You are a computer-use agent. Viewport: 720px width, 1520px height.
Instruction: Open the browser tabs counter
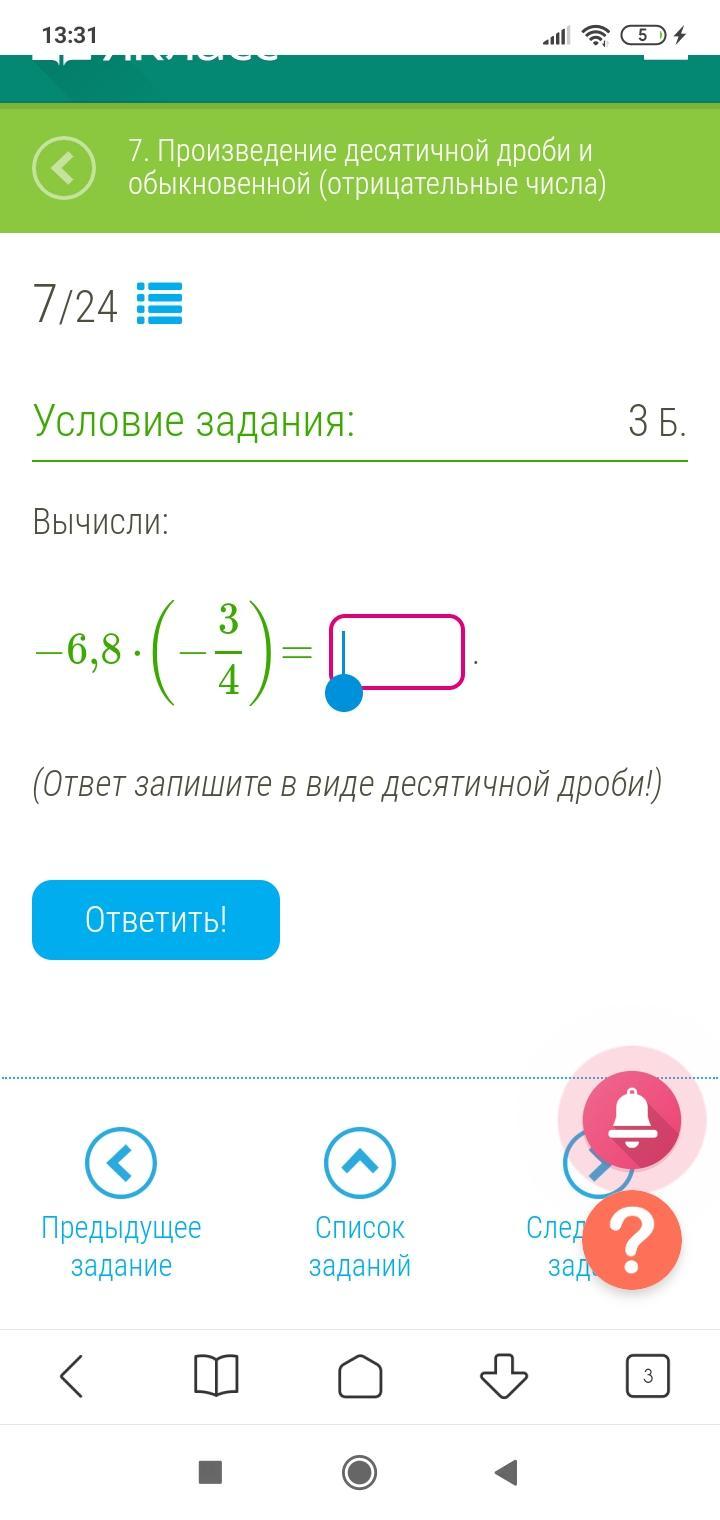click(x=647, y=1377)
